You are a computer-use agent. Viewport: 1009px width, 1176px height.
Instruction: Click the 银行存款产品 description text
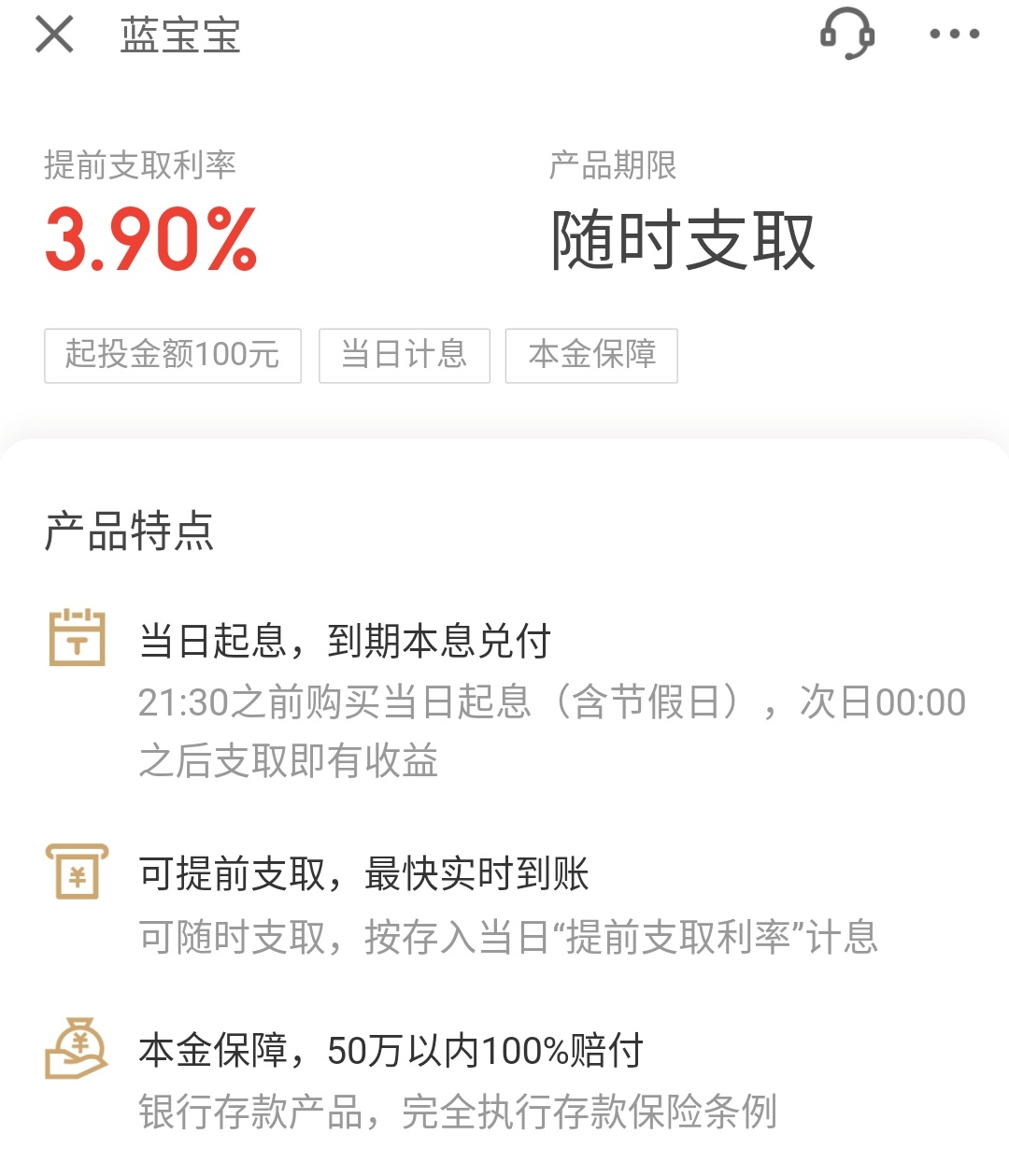click(x=458, y=1112)
